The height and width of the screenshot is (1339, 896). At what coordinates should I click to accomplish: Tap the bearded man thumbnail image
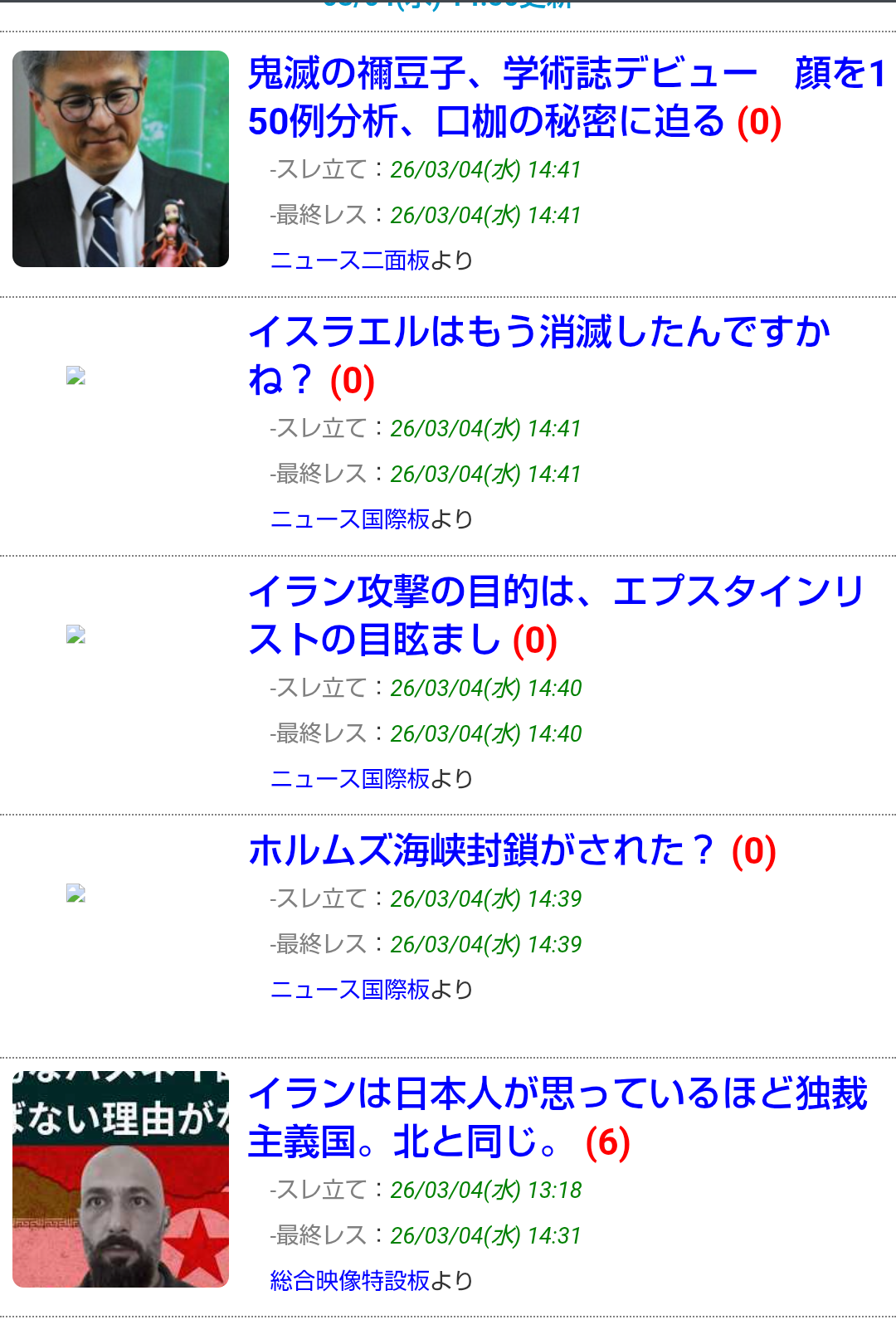click(120, 1180)
